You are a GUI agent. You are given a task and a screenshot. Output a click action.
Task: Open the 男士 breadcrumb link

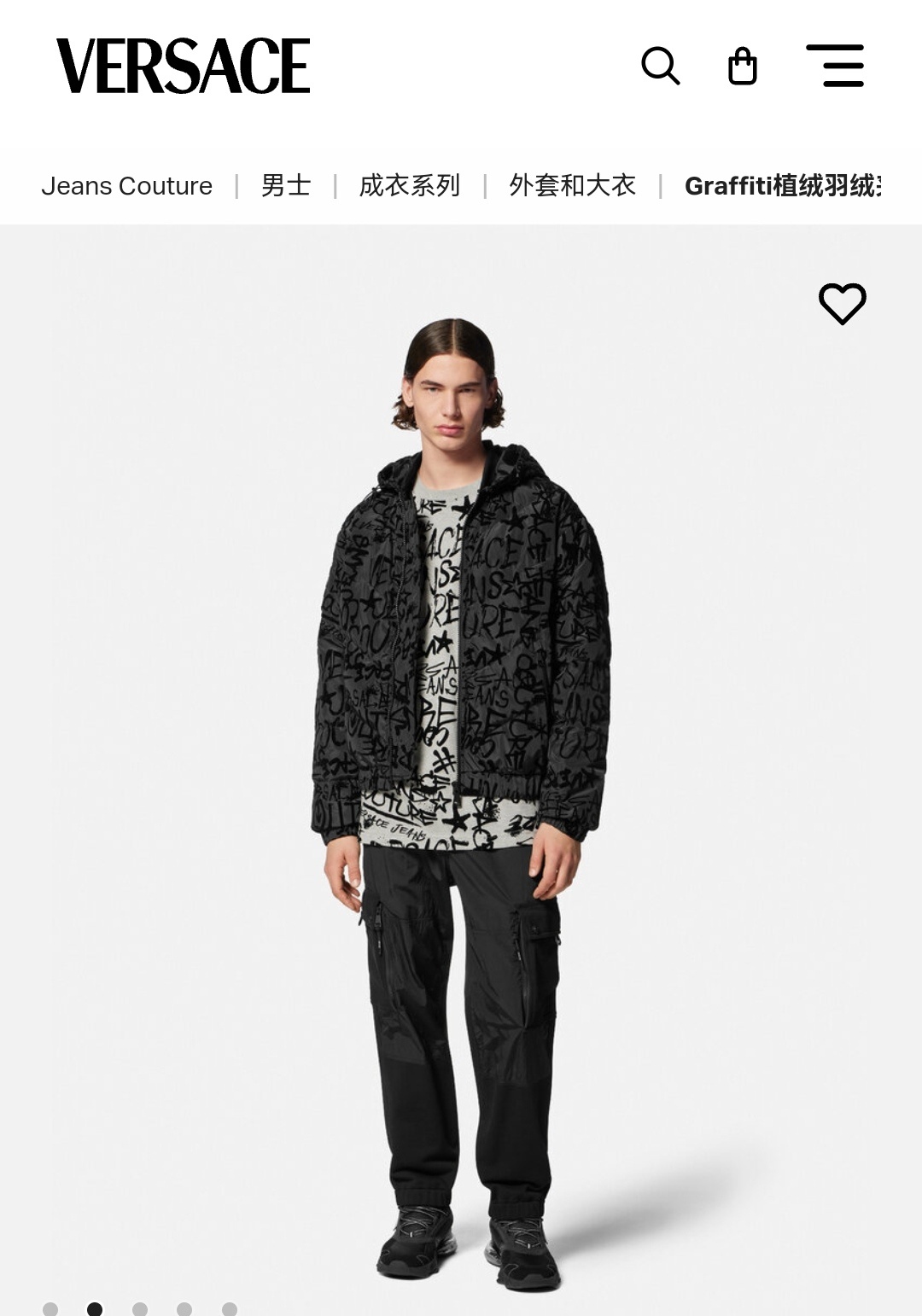tap(286, 185)
